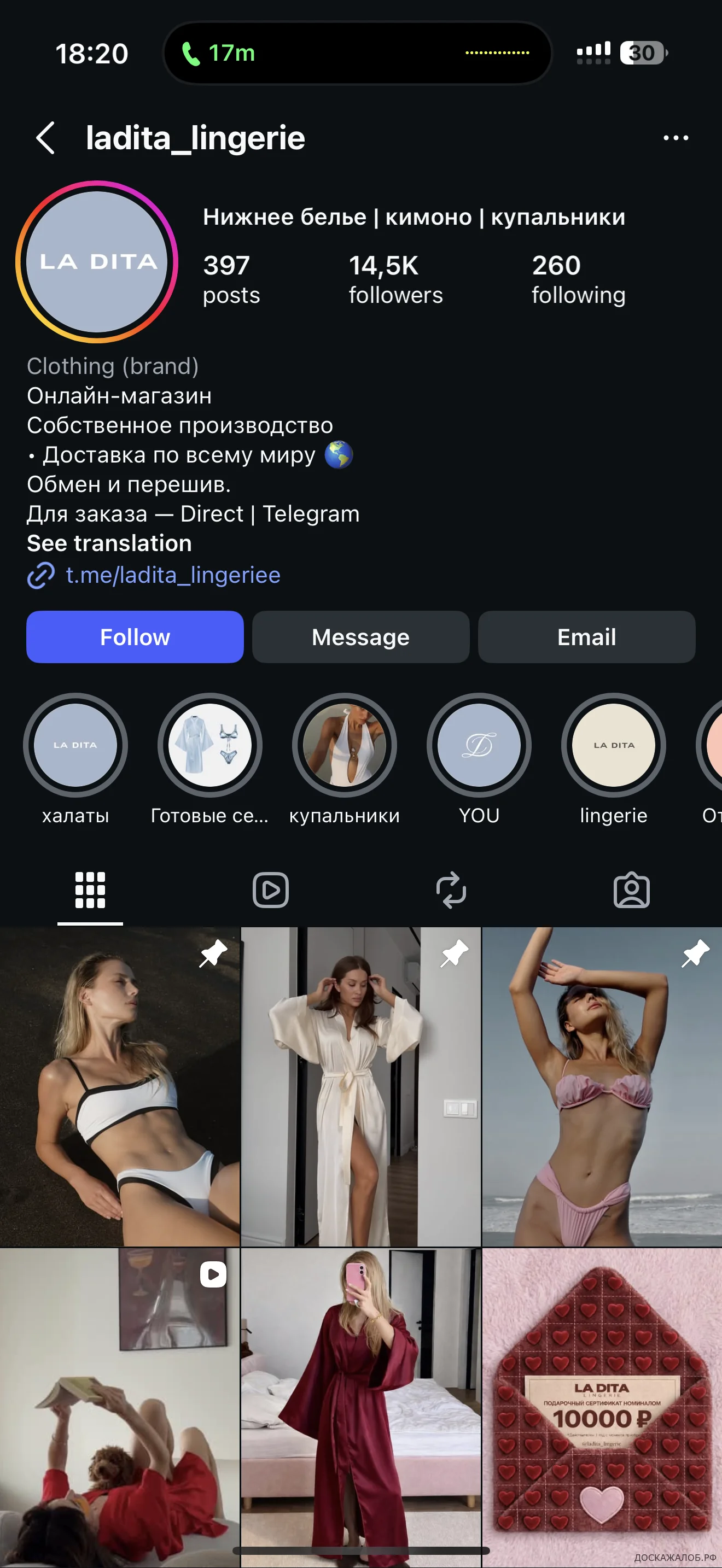Go back from ladita_lingerie profile
This screenshot has height=1568, width=722.
click(x=46, y=138)
